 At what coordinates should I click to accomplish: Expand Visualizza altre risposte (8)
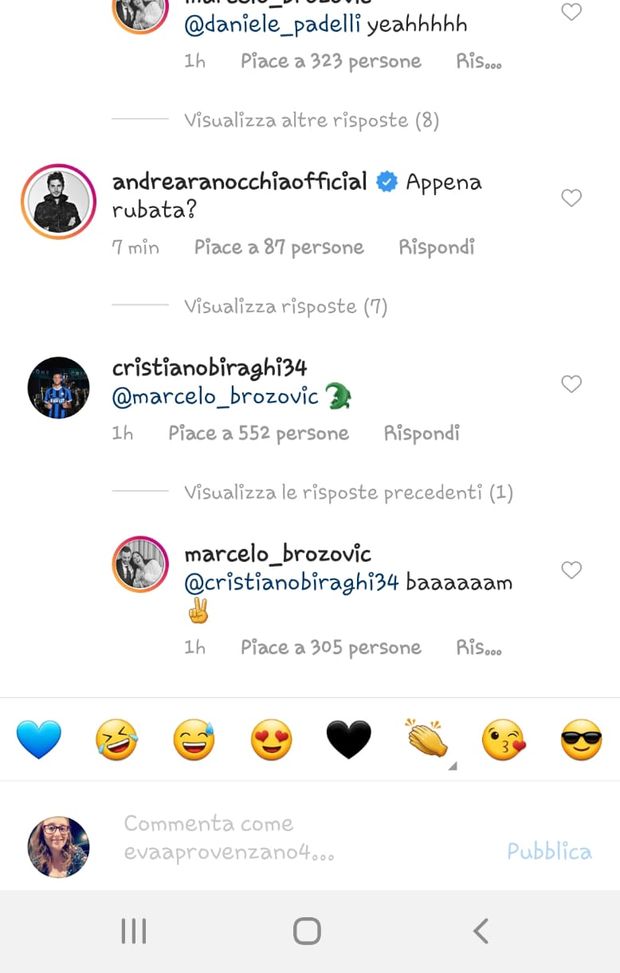[311, 120]
